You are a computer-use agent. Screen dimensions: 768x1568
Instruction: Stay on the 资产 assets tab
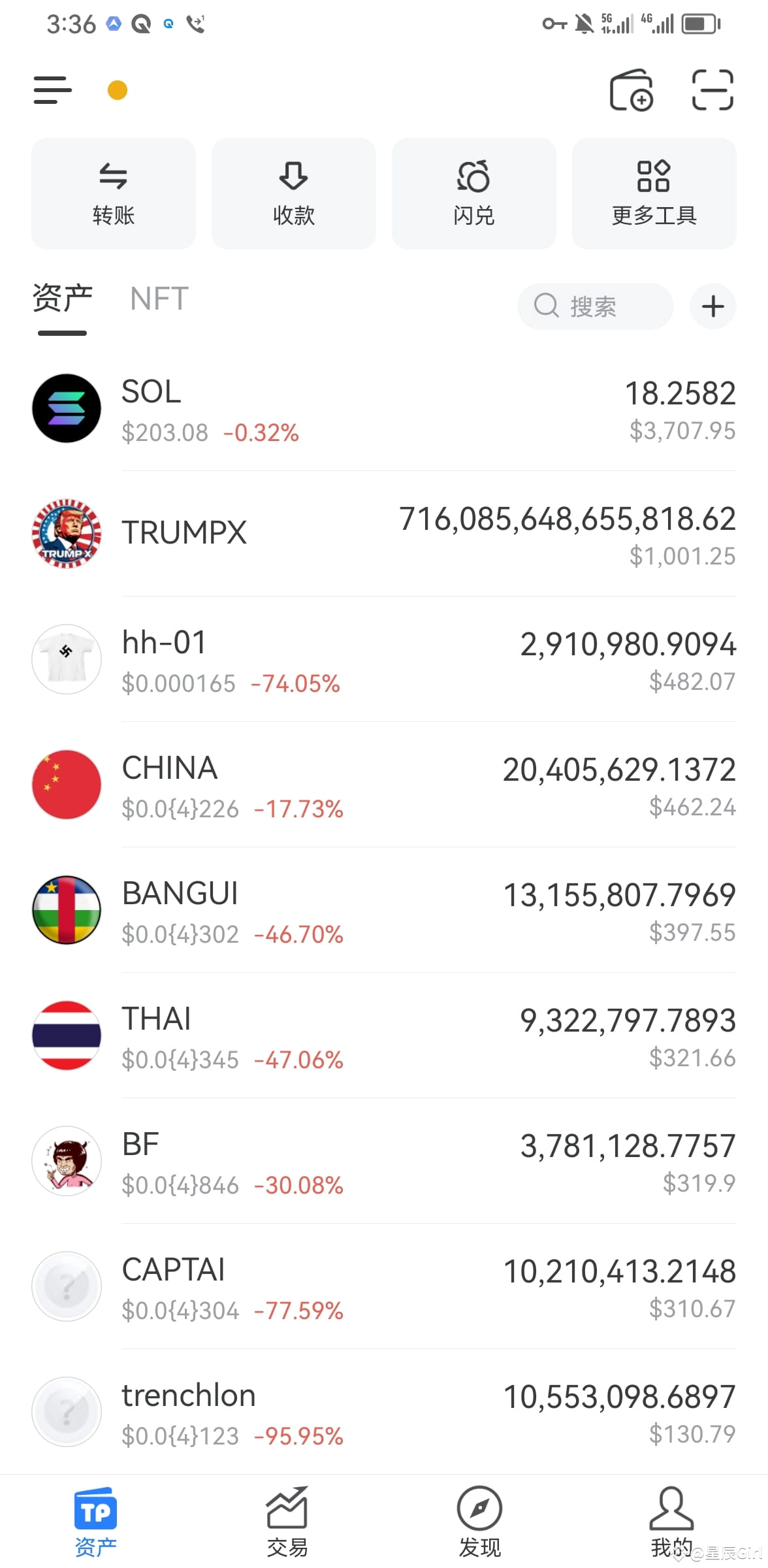click(62, 299)
